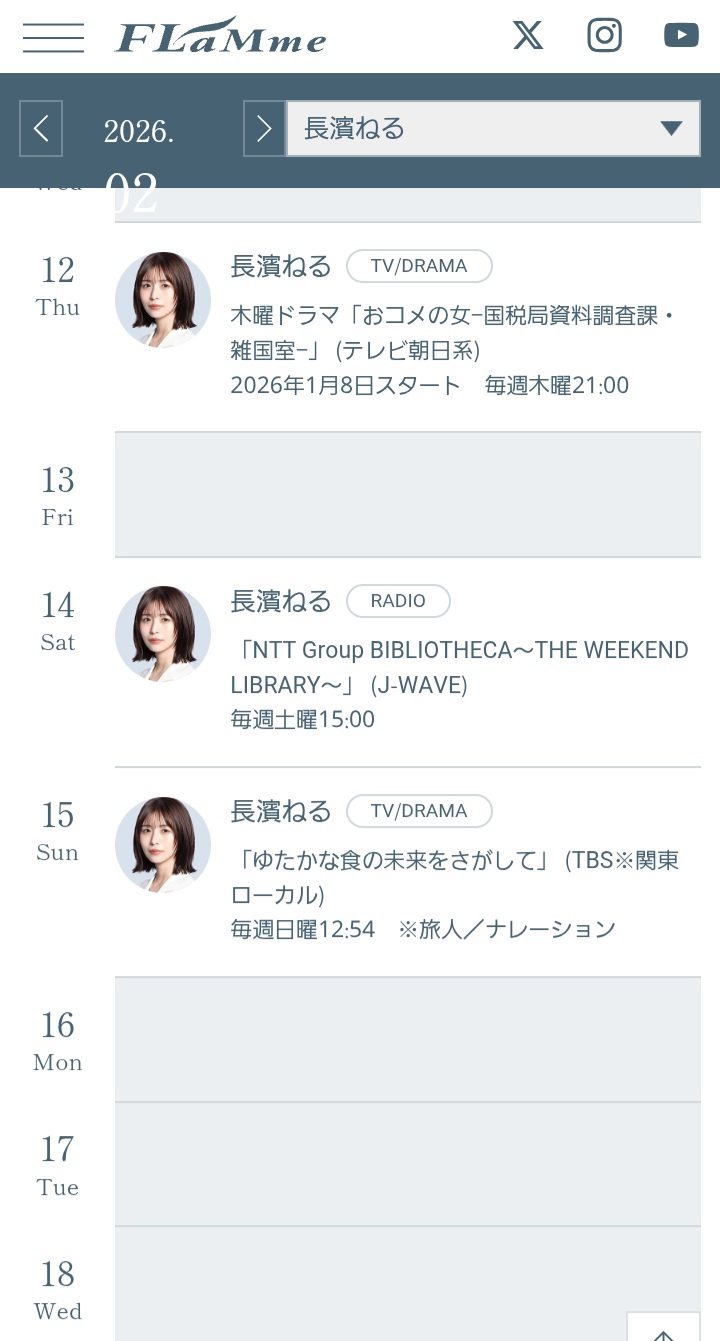Go to the FLaMme home page
The height and width of the screenshot is (1341, 720).
(221, 37)
